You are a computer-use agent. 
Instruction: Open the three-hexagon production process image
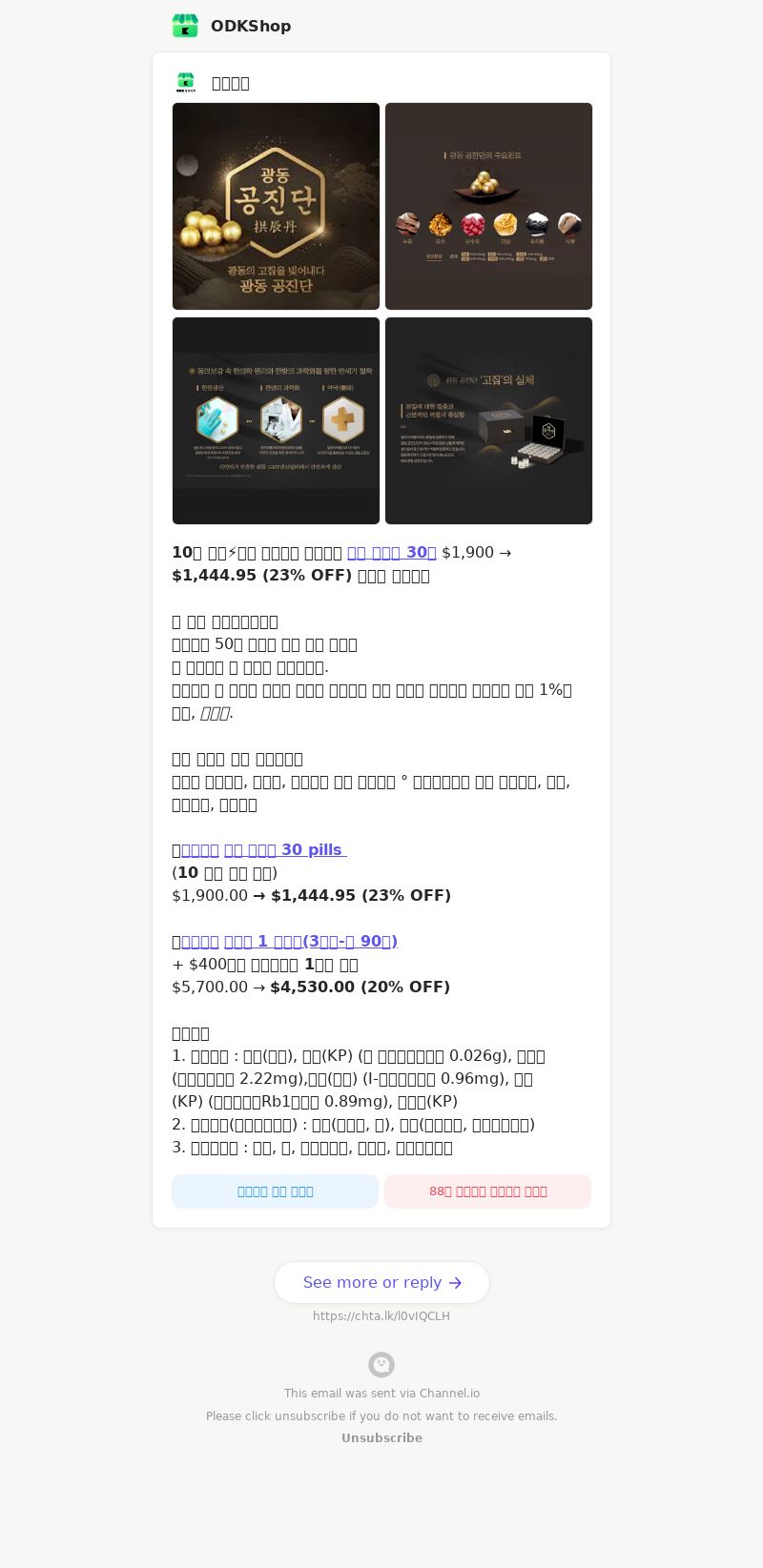[x=276, y=420]
